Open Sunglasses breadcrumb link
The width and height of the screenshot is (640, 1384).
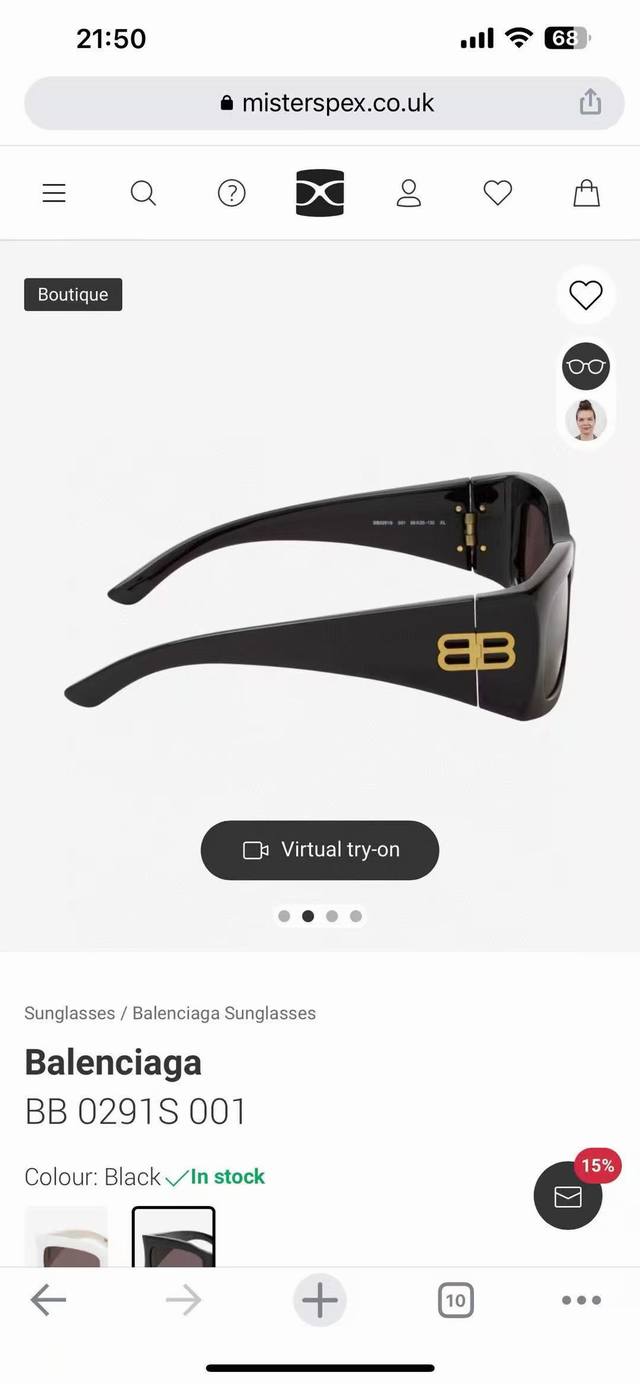69,1013
